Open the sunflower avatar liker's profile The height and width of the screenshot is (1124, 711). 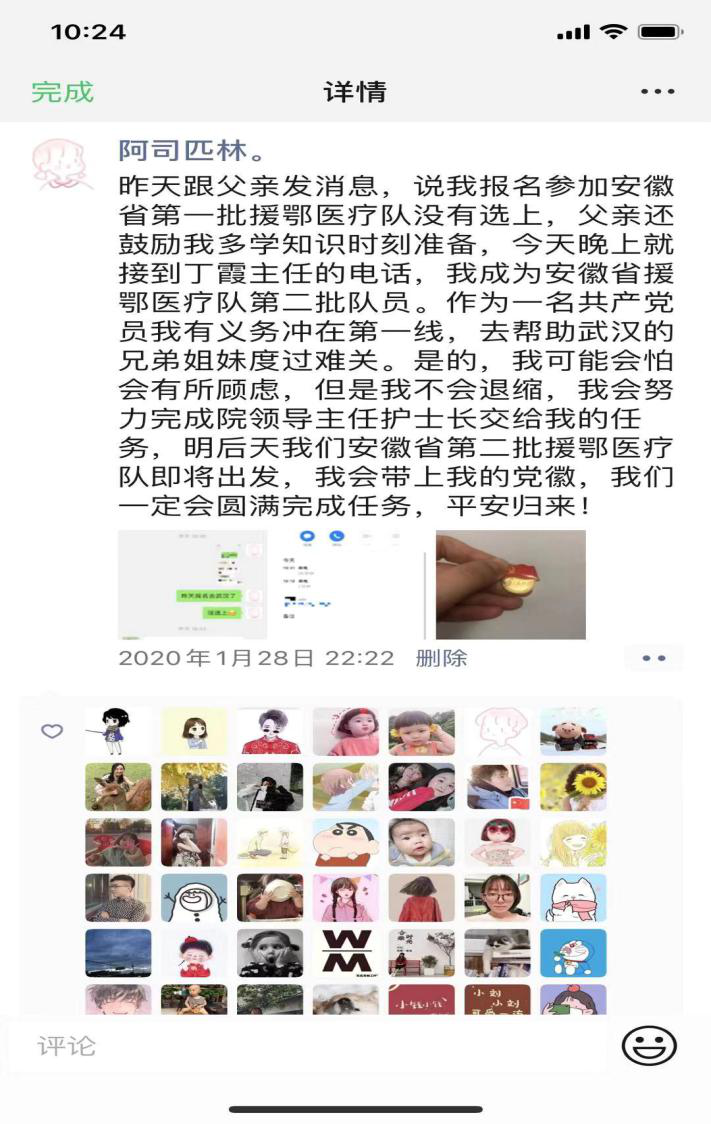pos(573,786)
